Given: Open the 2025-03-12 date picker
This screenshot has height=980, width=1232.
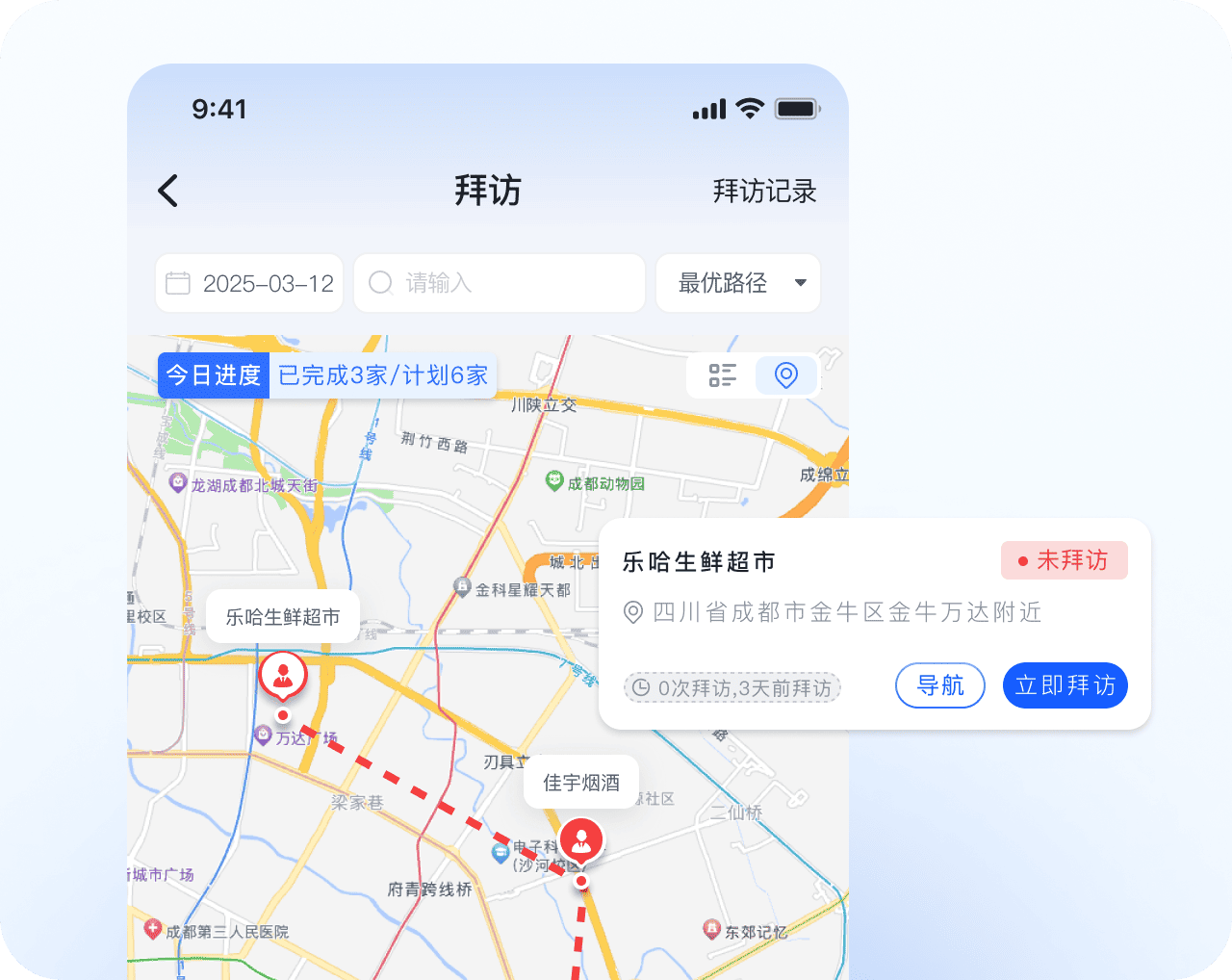Looking at the screenshot, I should tap(249, 283).
